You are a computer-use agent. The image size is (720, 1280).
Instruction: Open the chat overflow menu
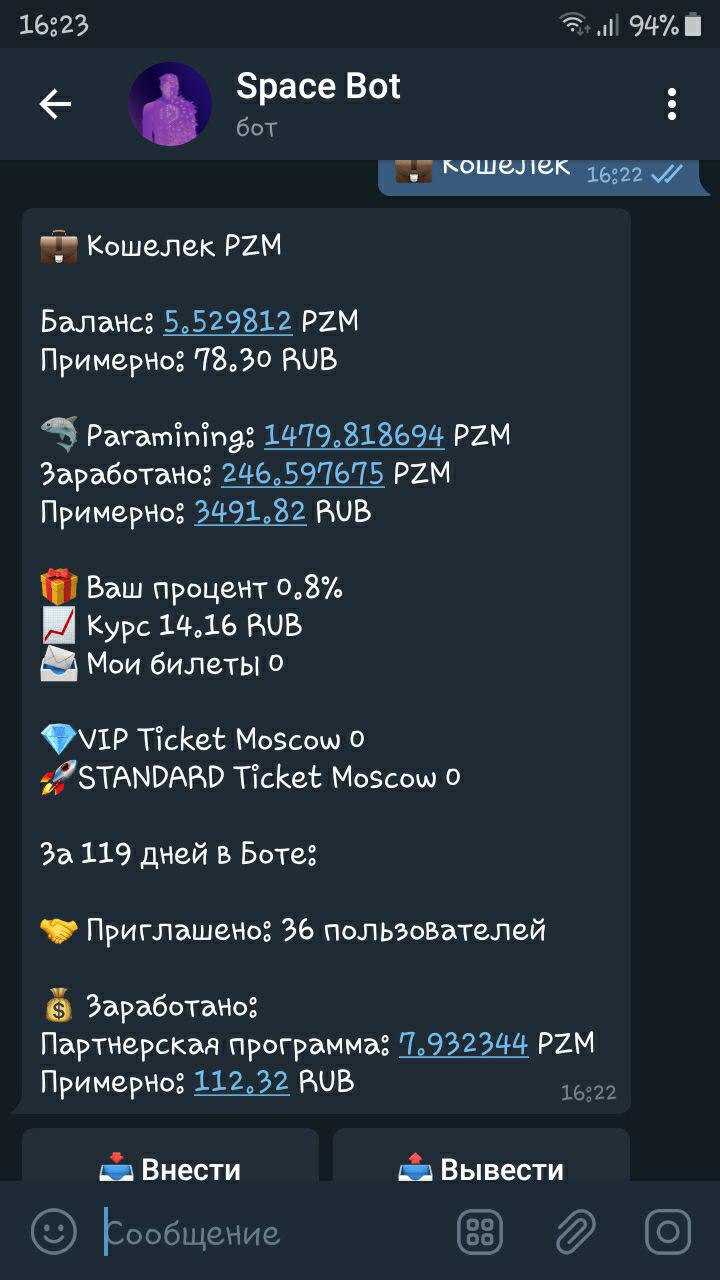[671, 104]
